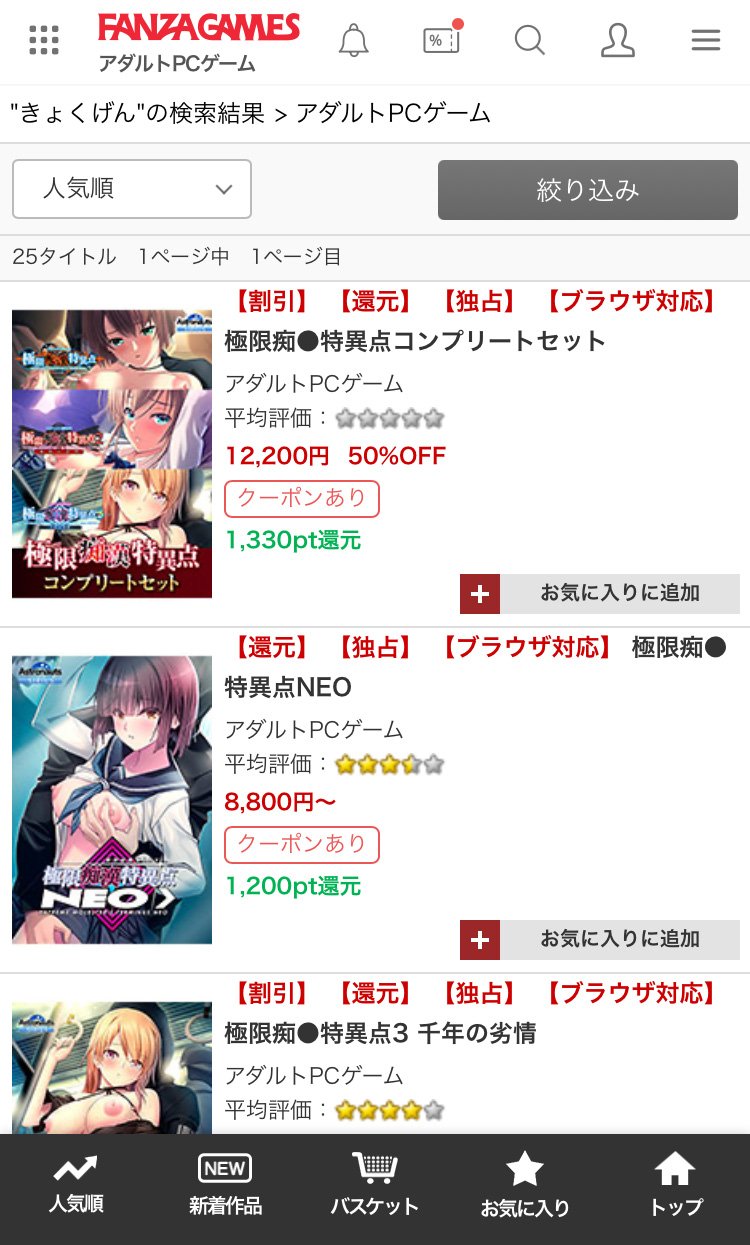Expand the 人気順 sort dropdown

tap(132, 188)
